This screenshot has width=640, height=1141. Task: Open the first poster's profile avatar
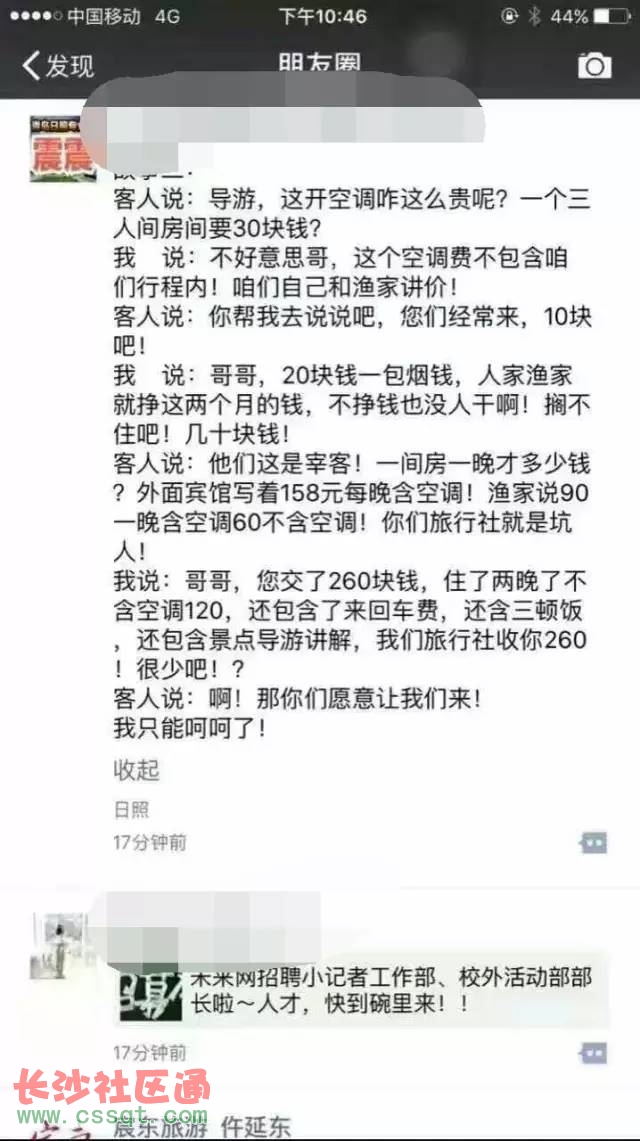(x=63, y=148)
